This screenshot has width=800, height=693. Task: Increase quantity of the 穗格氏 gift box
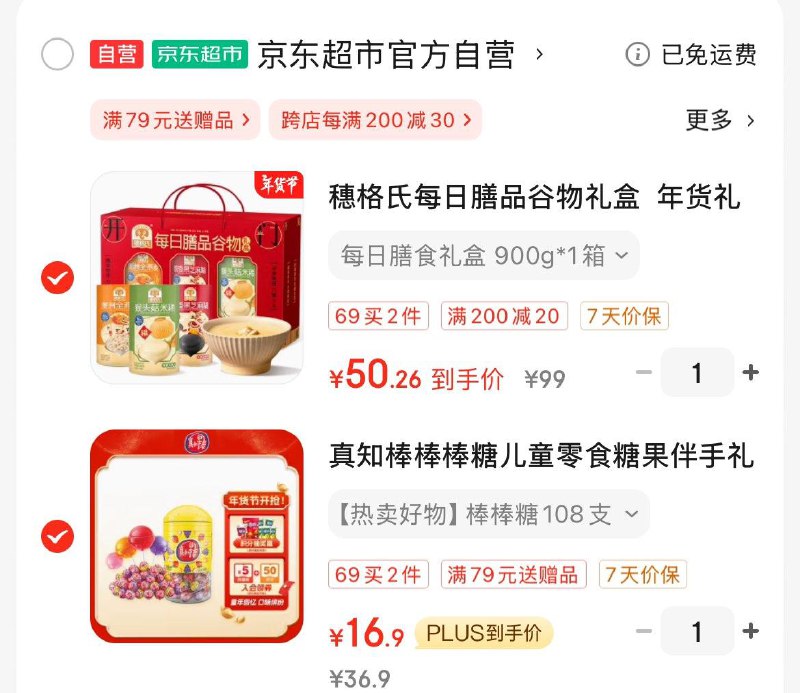click(x=751, y=373)
